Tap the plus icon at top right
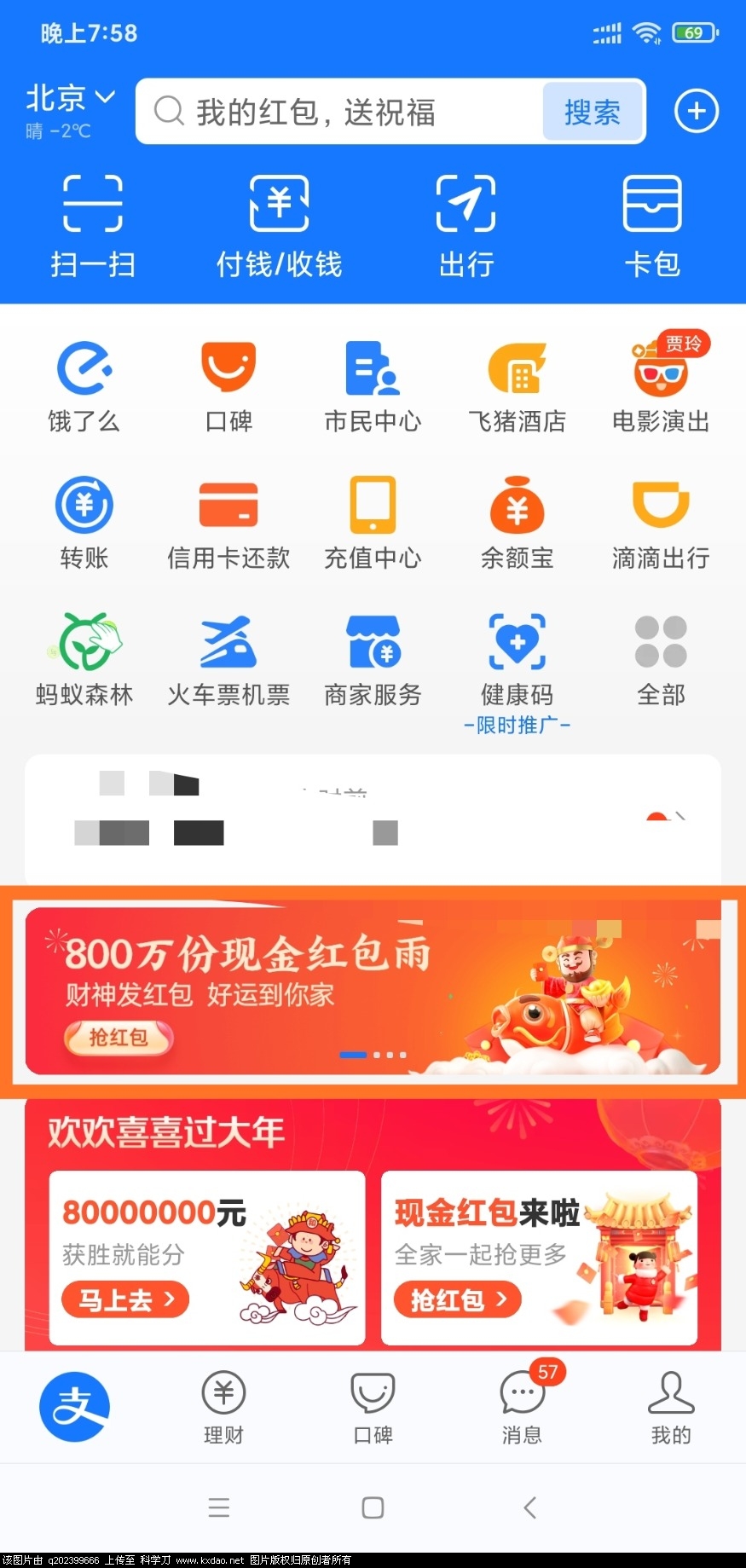The width and height of the screenshot is (746, 1568). click(x=697, y=112)
